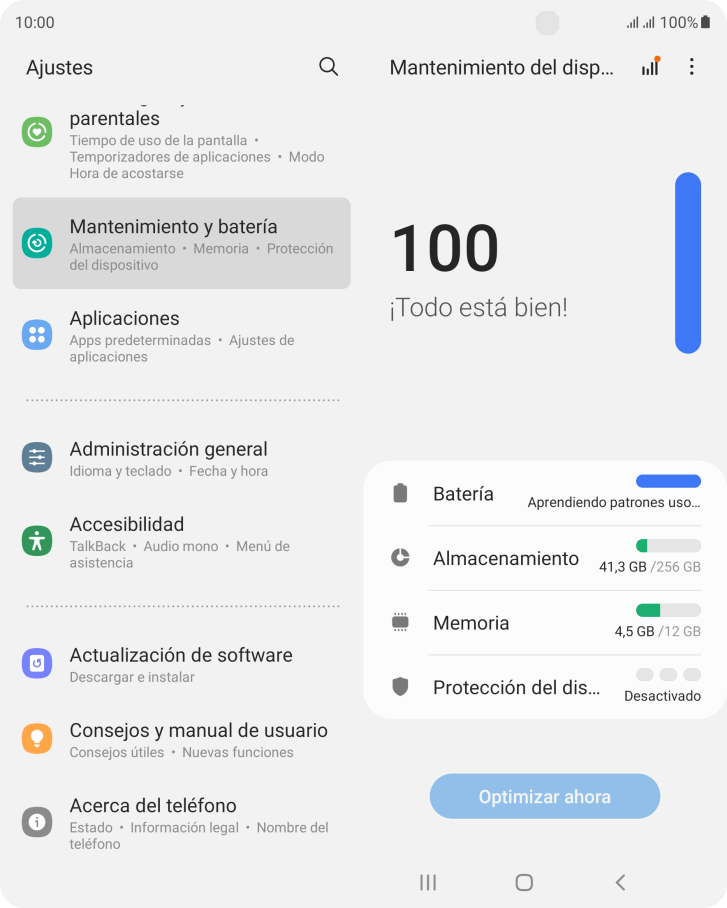View Consejos y manual de usuario
This screenshot has height=908, width=727.
181,739
